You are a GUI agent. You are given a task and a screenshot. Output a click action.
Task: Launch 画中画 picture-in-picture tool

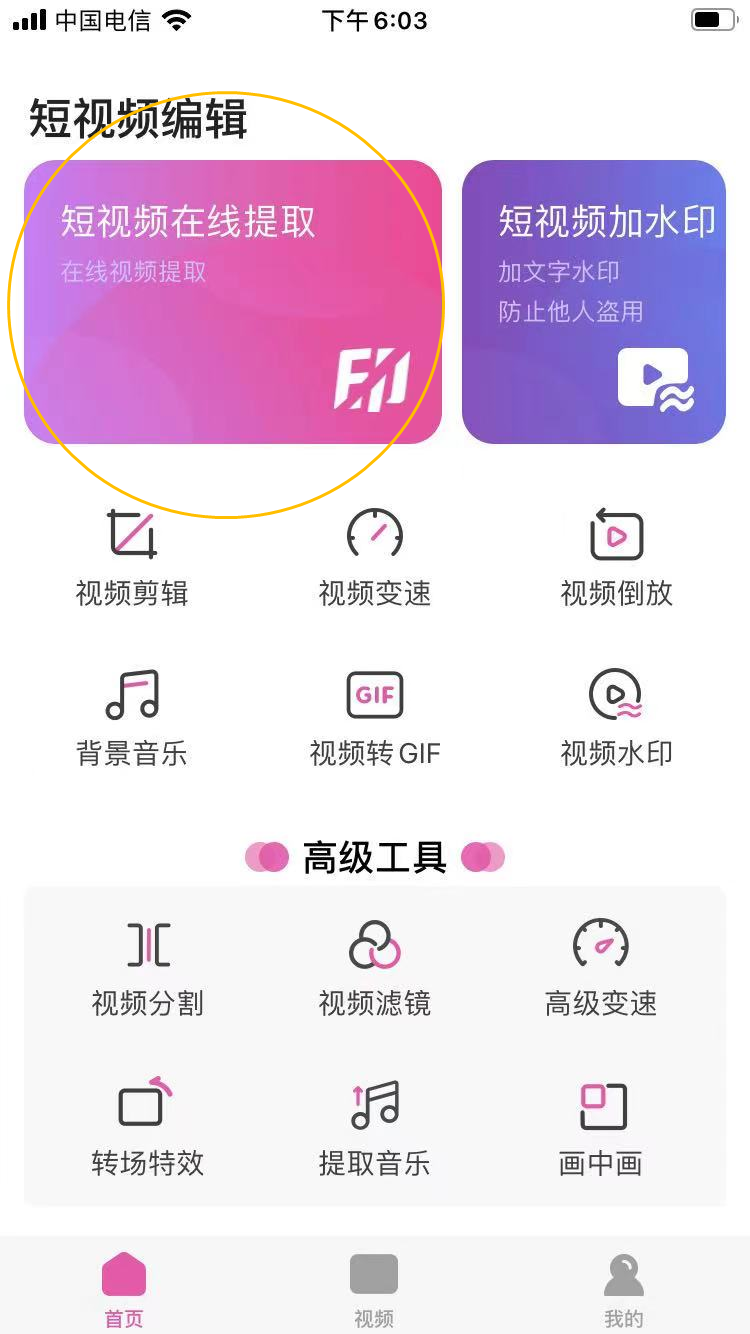coord(600,1127)
